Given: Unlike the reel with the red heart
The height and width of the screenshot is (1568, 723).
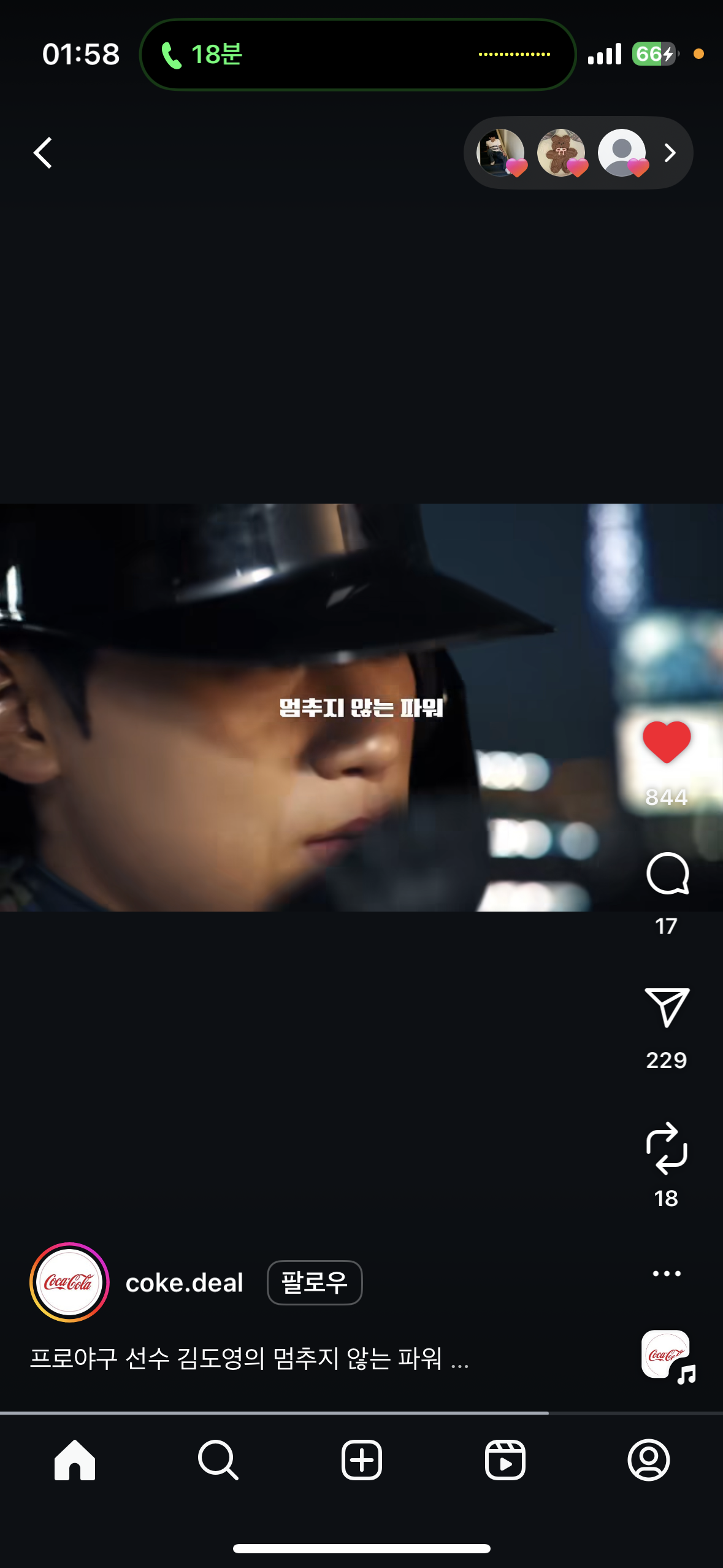Looking at the screenshot, I should tap(667, 742).
